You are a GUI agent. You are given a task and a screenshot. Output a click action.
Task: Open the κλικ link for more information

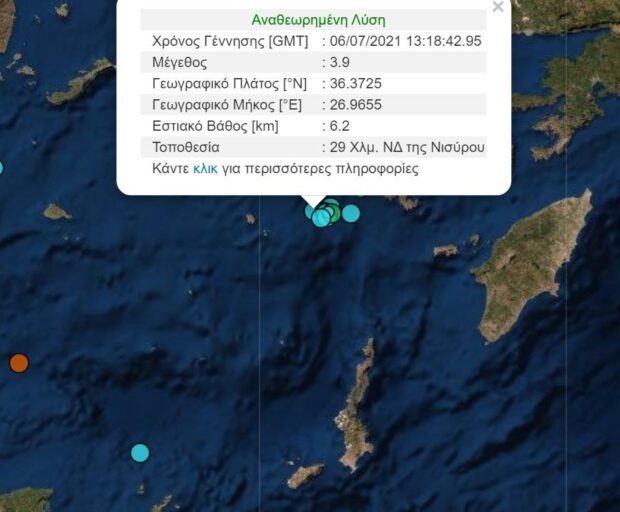tap(205, 169)
